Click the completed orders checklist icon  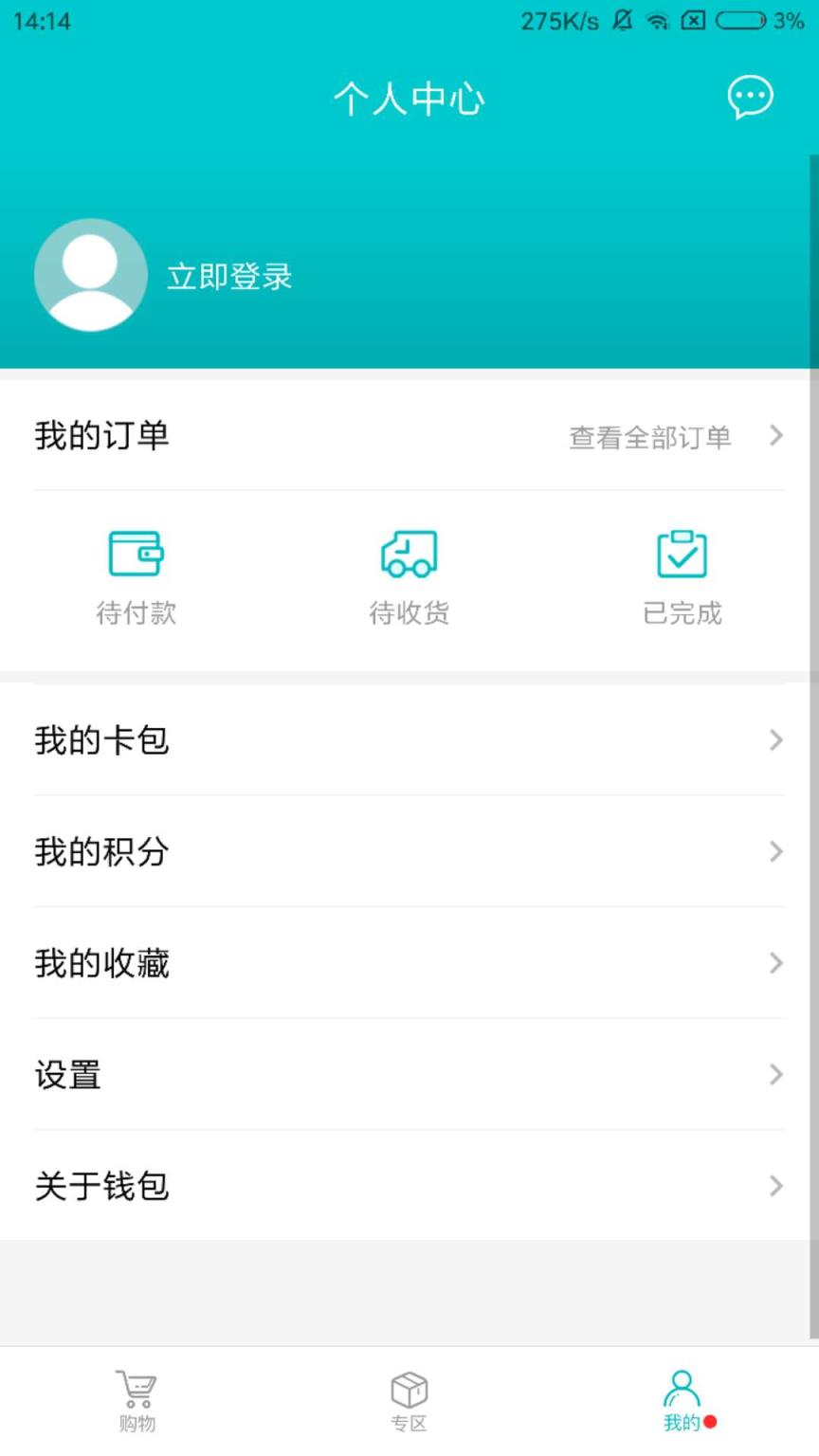[x=682, y=553]
